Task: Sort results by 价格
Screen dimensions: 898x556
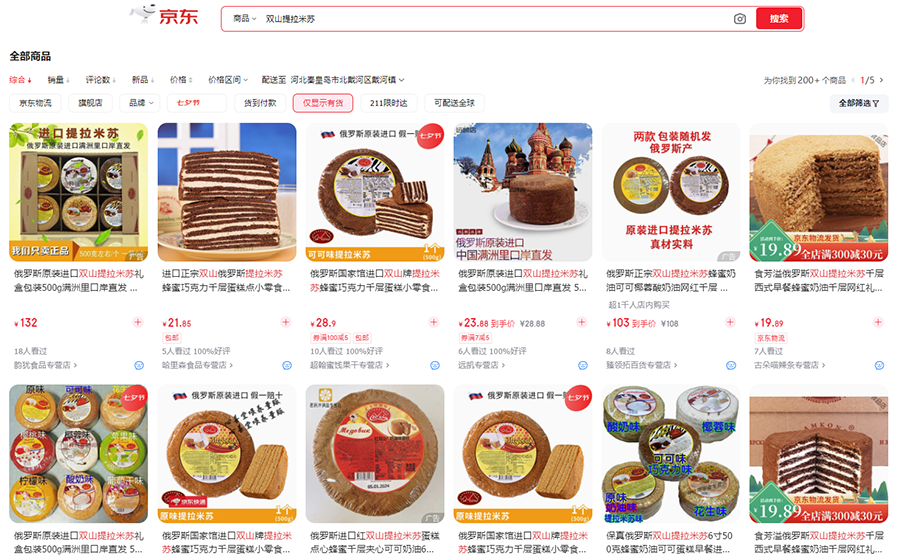Action: 180,79
